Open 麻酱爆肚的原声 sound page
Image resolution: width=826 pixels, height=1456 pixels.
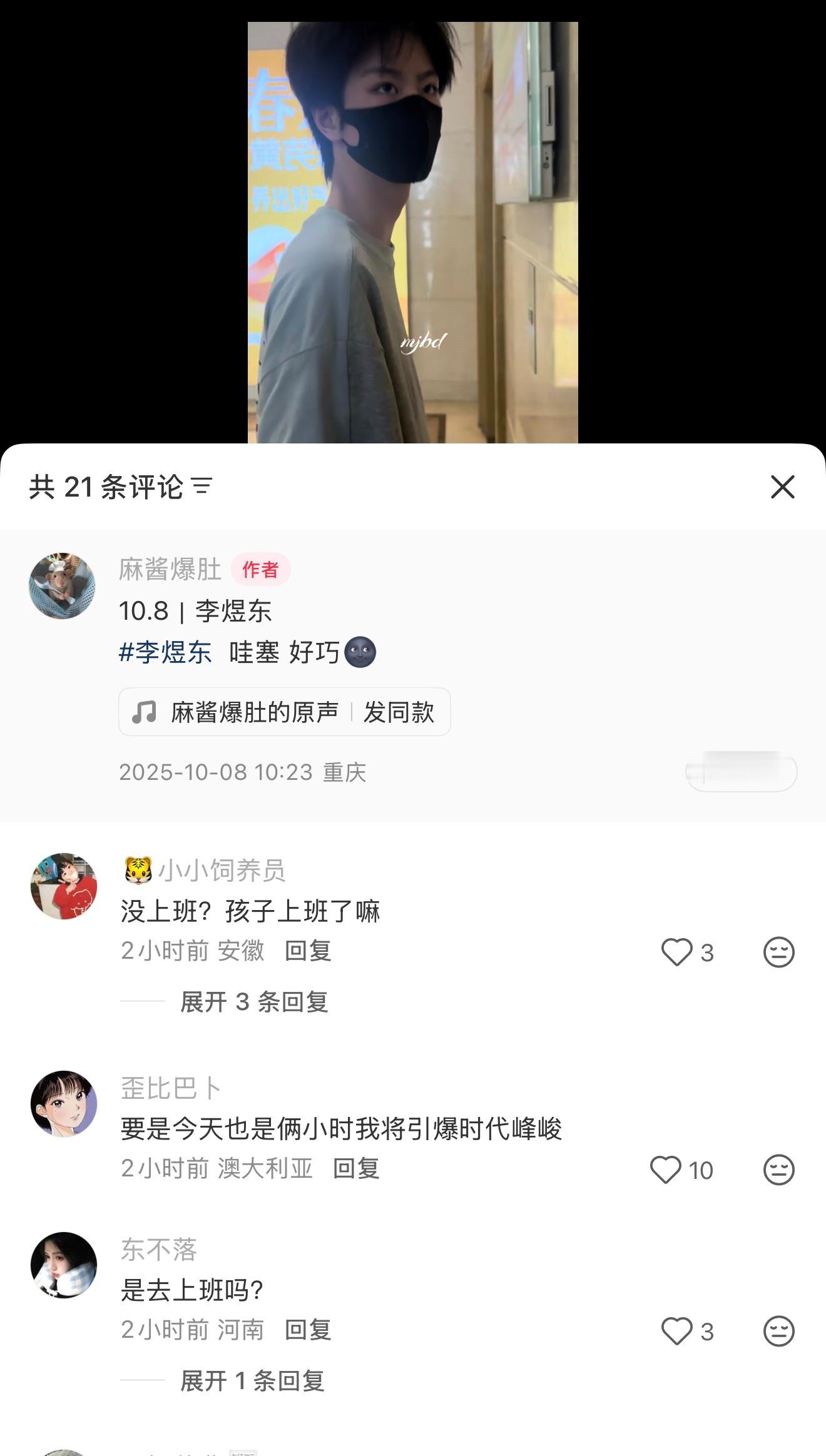(254, 712)
